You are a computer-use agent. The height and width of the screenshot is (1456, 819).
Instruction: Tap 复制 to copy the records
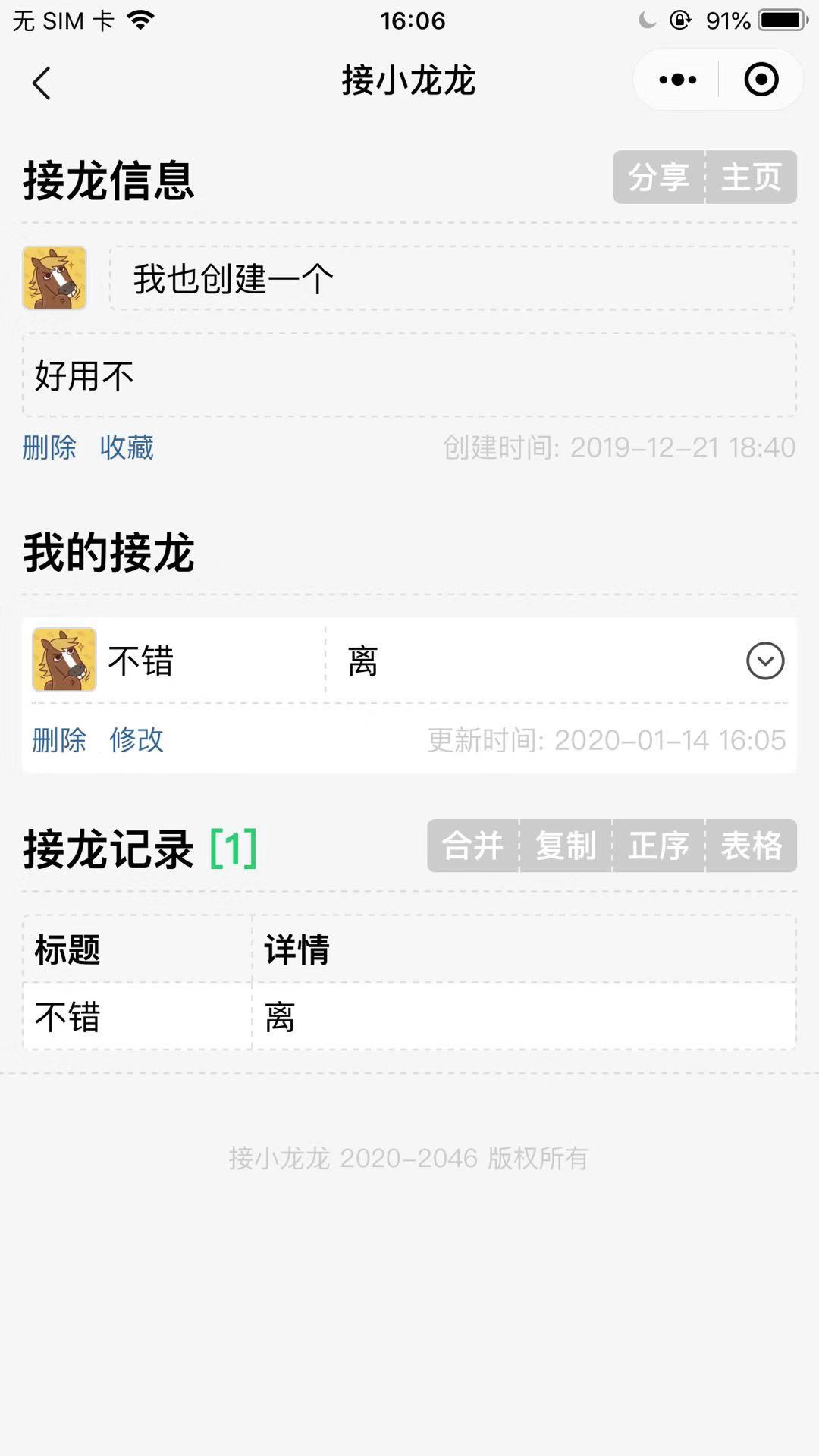(566, 846)
